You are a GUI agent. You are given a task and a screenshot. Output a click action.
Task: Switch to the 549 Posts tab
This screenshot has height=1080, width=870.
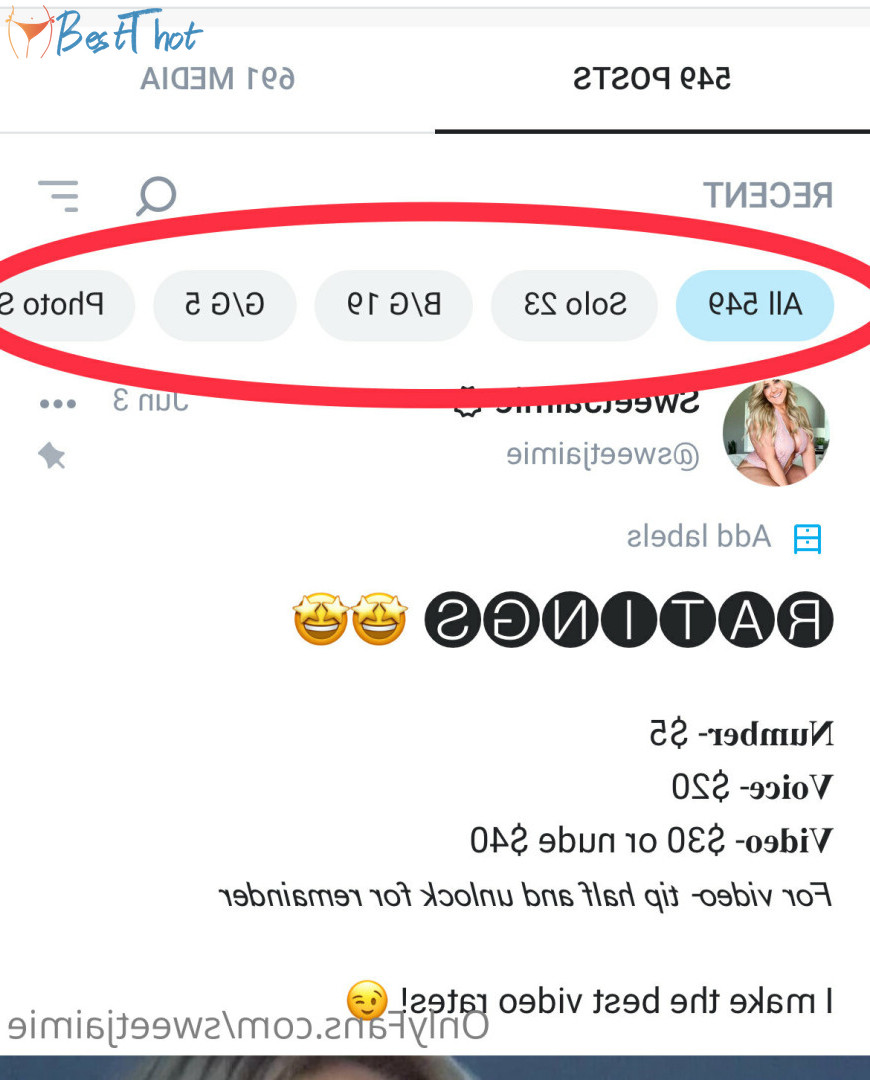click(652, 79)
